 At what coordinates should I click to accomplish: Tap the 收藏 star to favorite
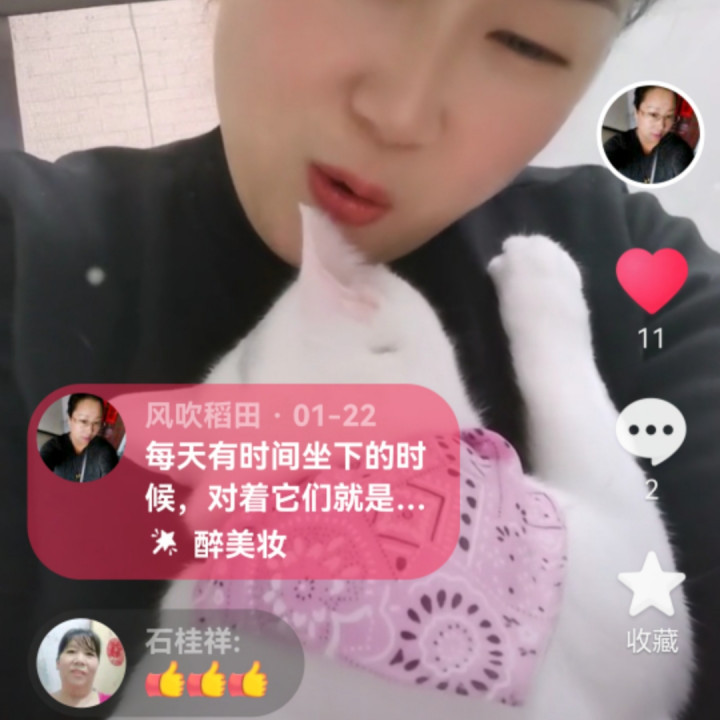point(652,585)
